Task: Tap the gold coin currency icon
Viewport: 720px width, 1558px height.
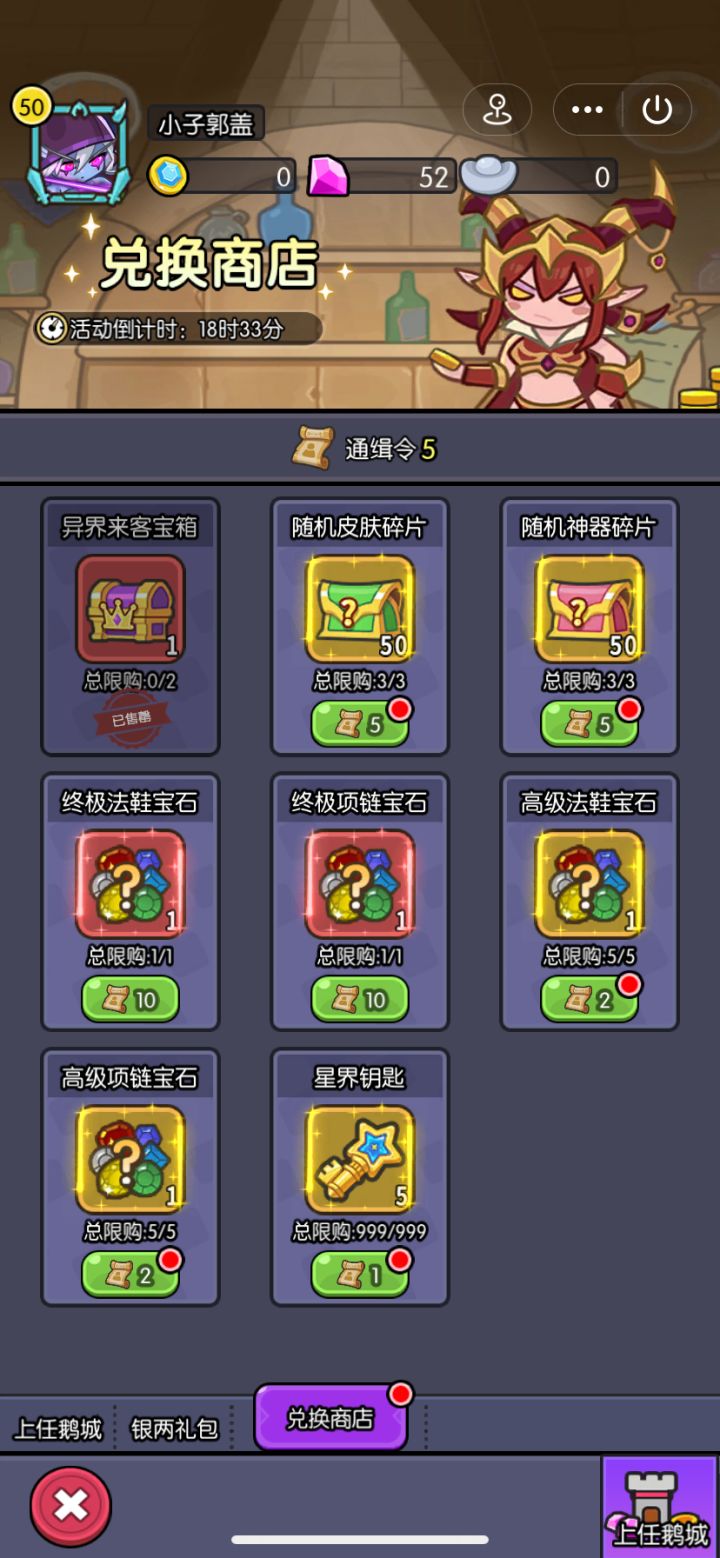Action: [170, 176]
